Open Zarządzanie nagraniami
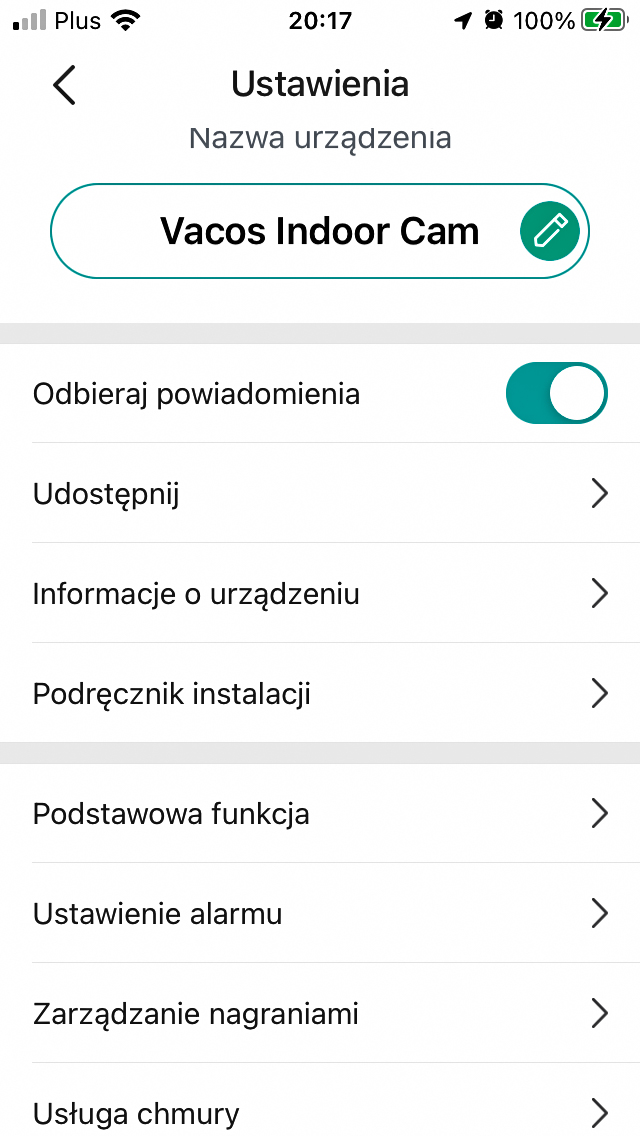 click(x=320, y=1013)
